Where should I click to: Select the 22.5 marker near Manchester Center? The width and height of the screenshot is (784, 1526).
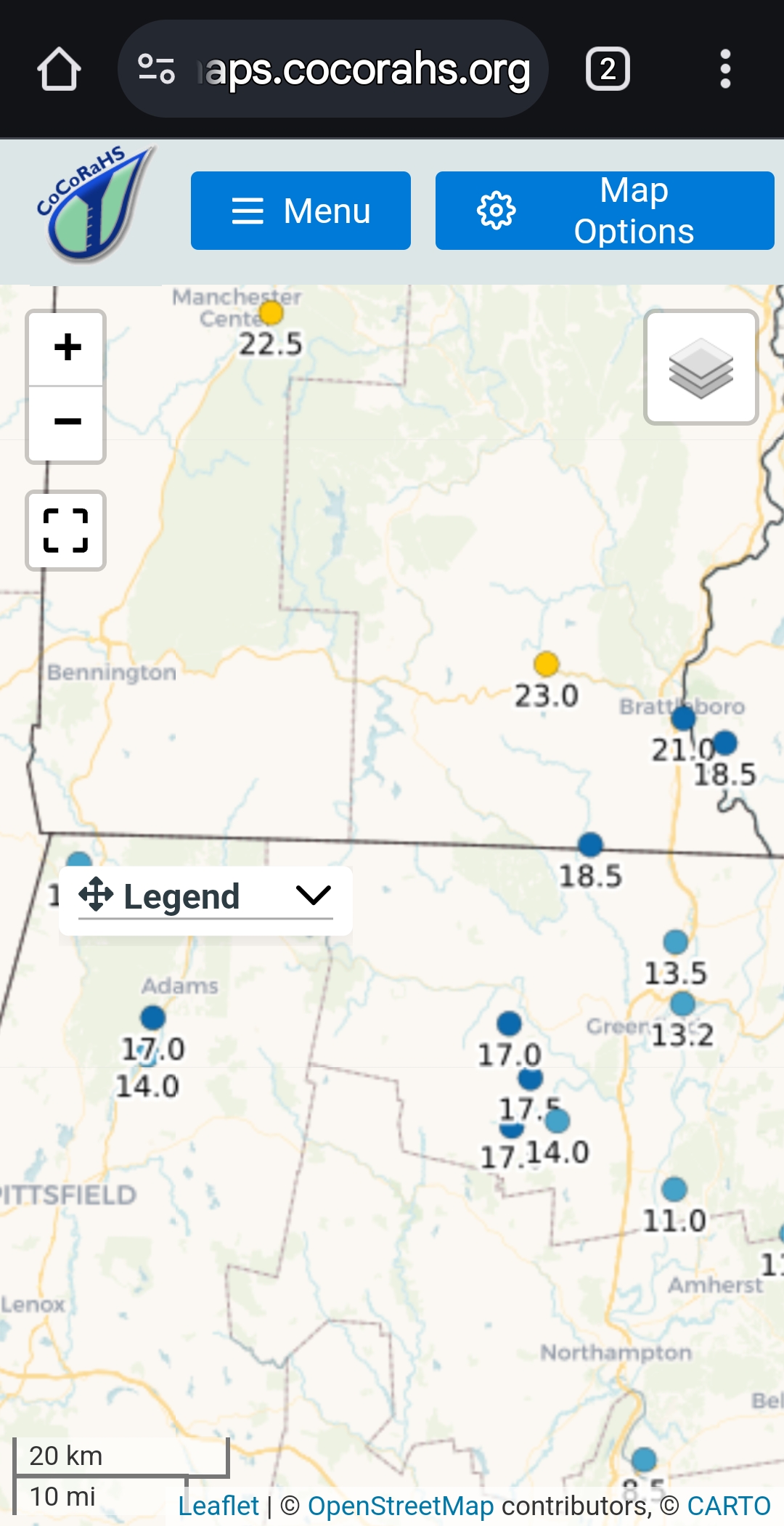271,312
